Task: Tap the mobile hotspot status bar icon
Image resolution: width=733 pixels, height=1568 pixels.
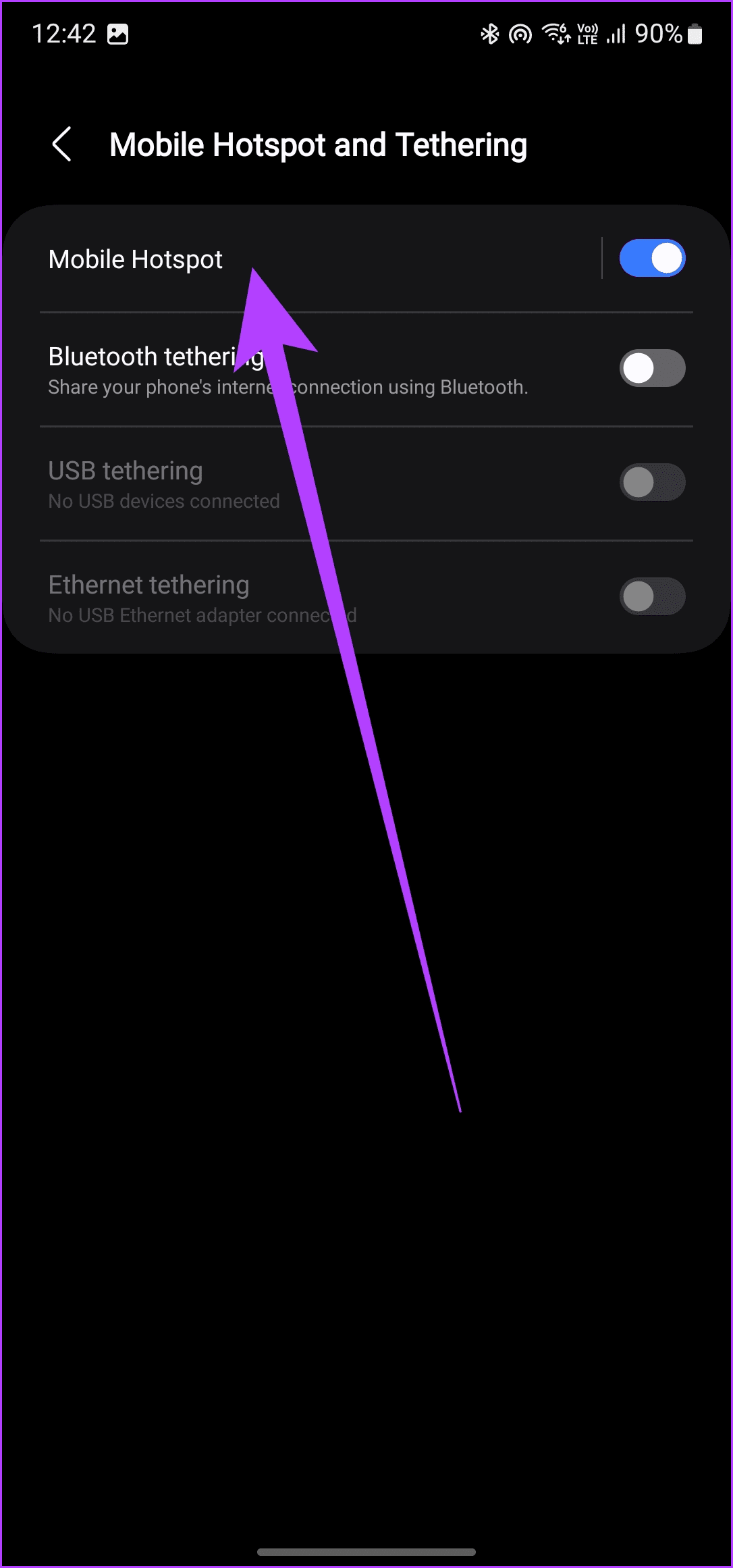Action: pos(520,33)
